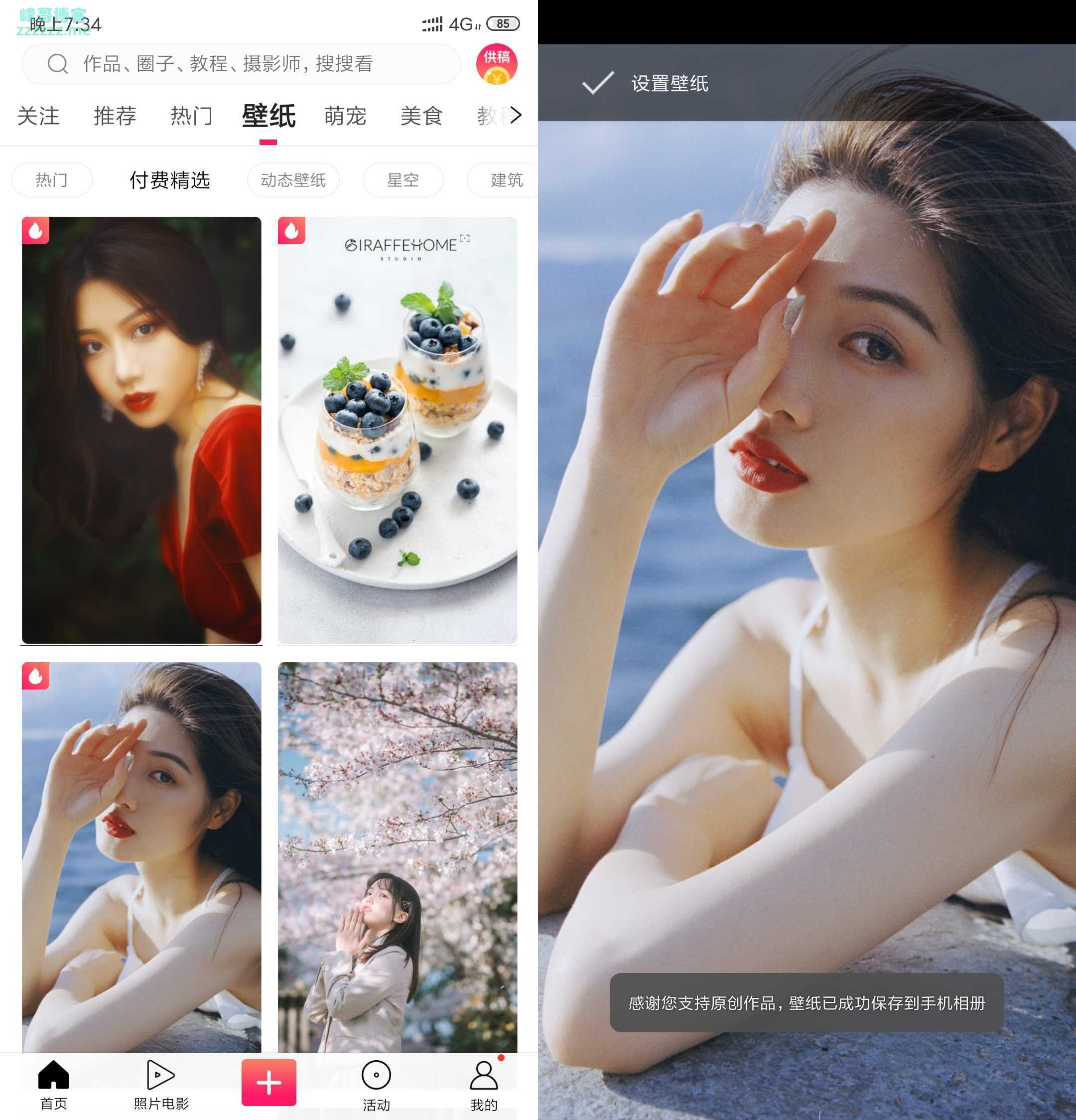Image resolution: width=1076 pixels, height=1120 pixels.
Task: Select the 星空 chip
Action: click(x=403, y=180)
